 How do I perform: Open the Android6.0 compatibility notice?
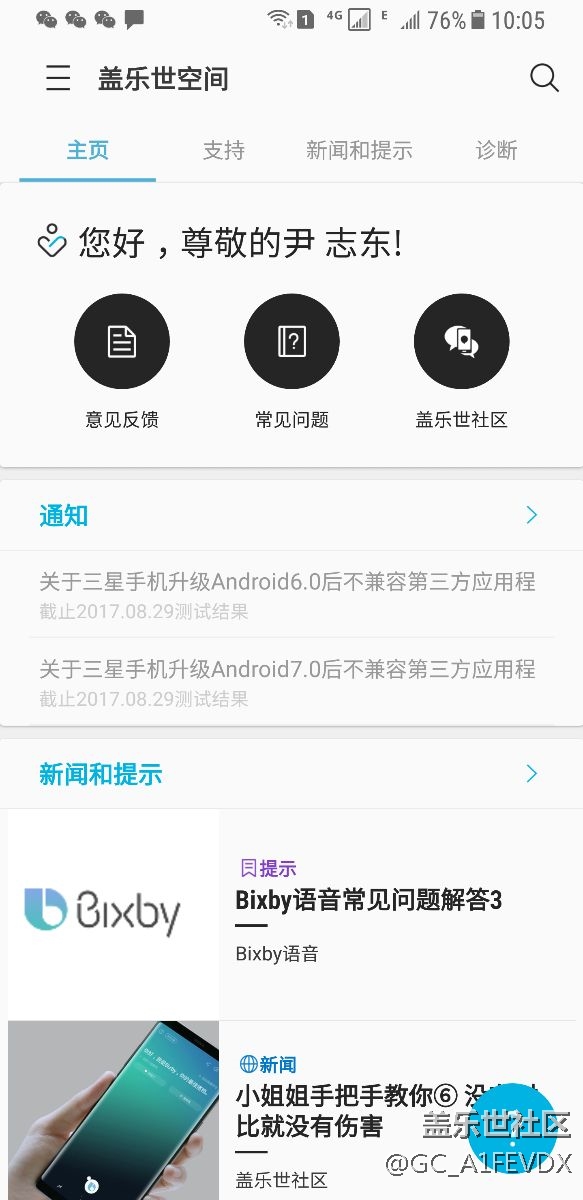coord(291,595)
